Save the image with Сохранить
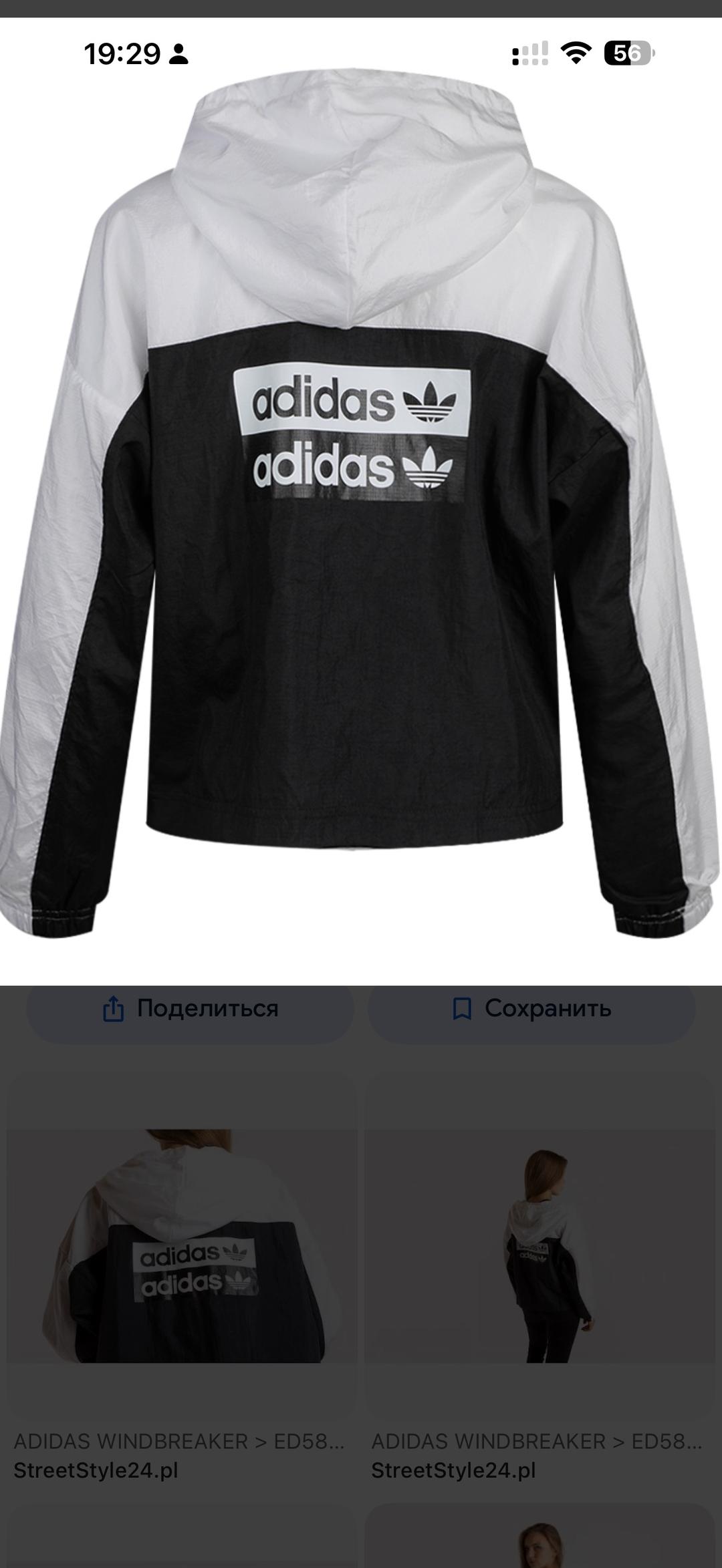 tap(531, 1009)
